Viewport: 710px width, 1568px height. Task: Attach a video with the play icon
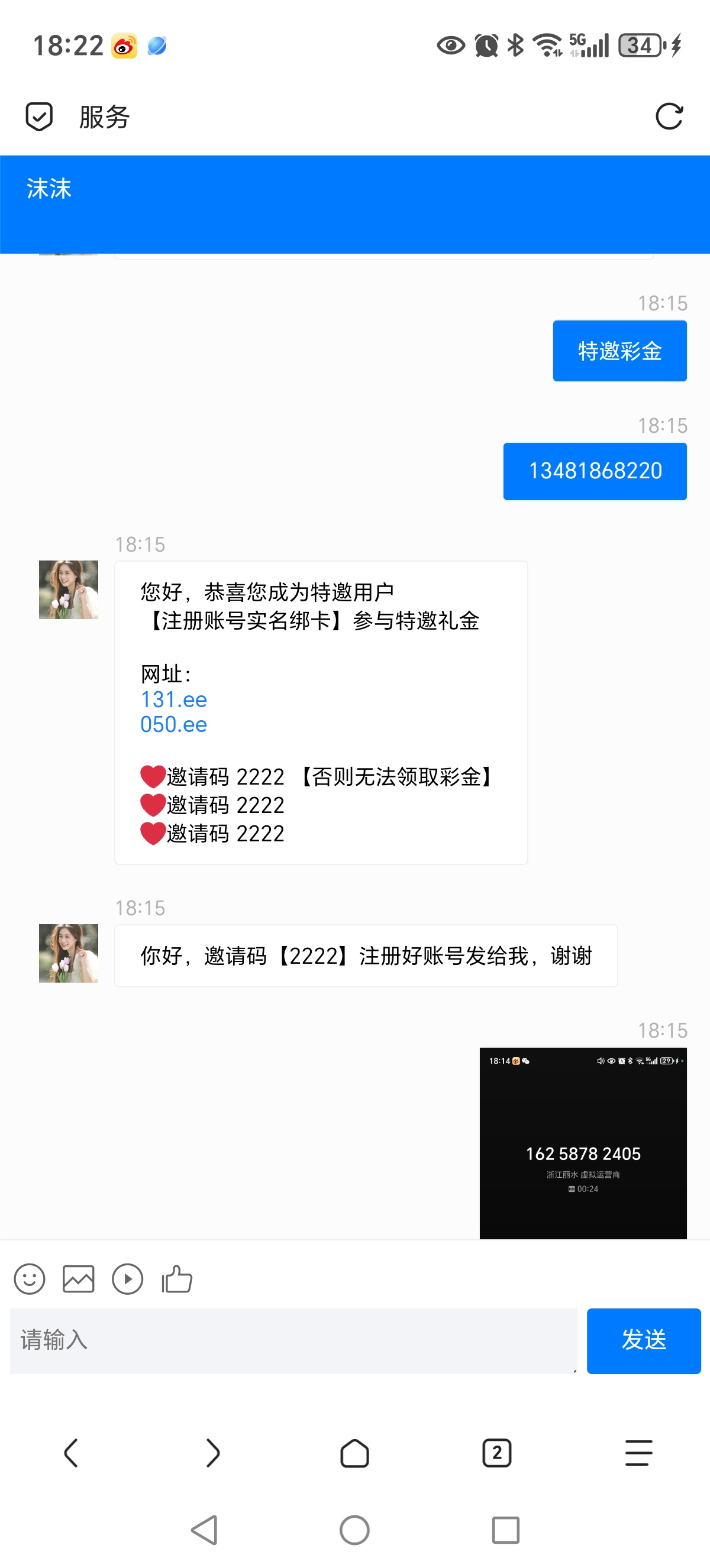[x=127, y=1279]
